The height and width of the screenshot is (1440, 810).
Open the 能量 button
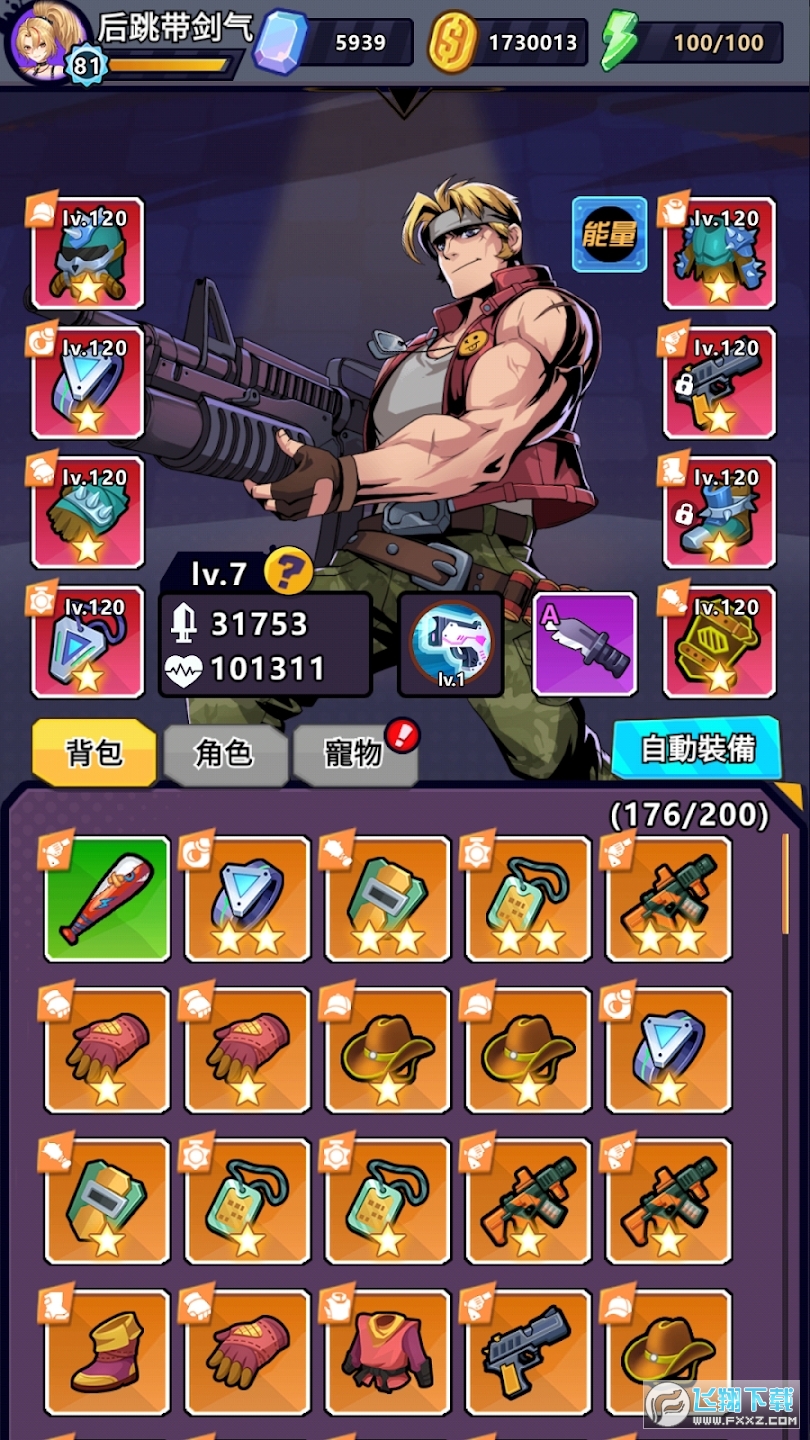(x=609, y=235)
